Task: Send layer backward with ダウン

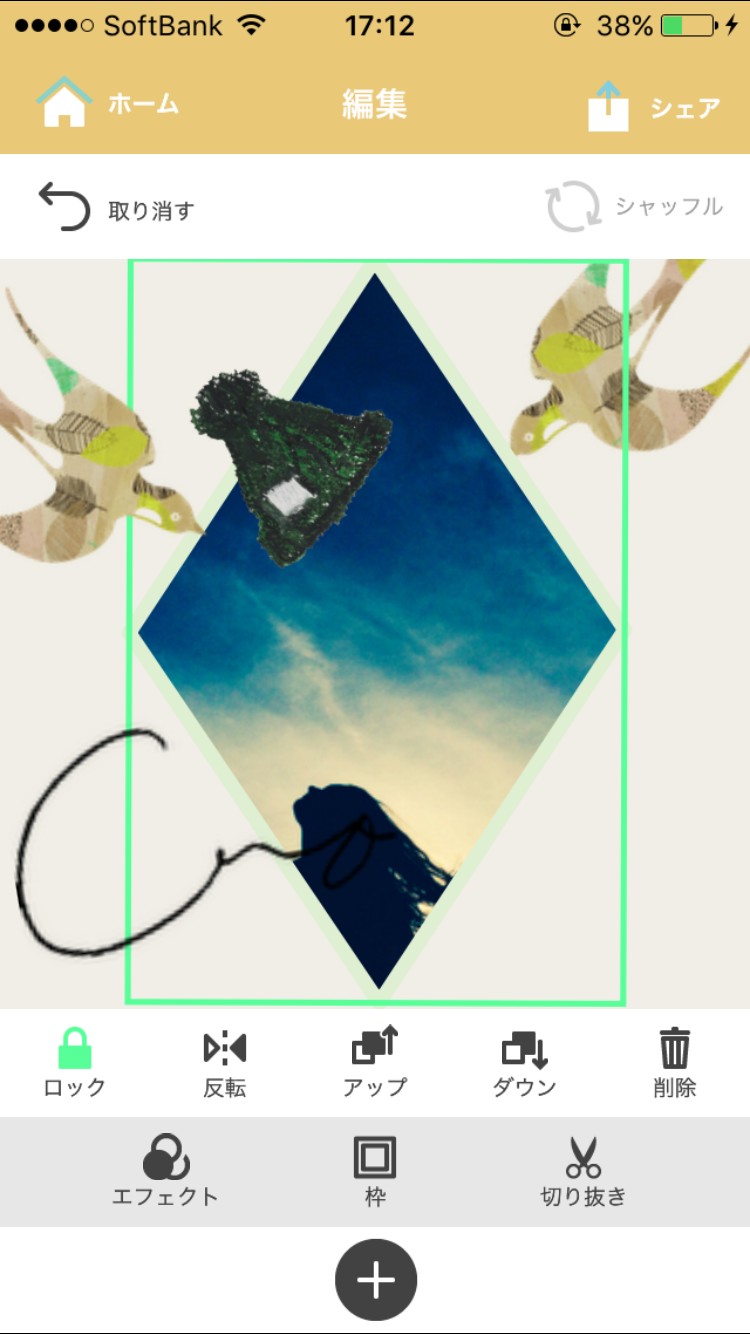Action: click(525, 1063)
